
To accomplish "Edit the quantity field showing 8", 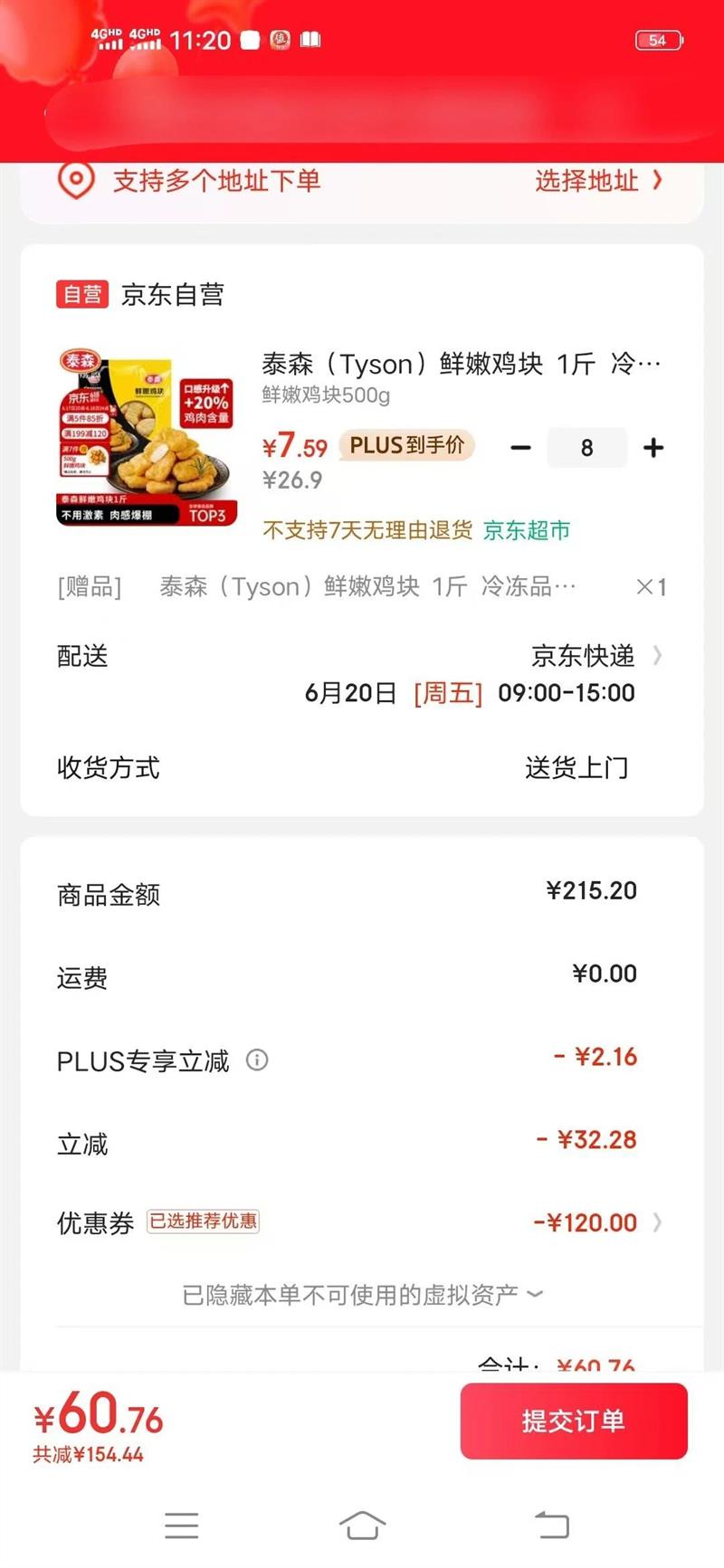I will [x=586, y=448].
